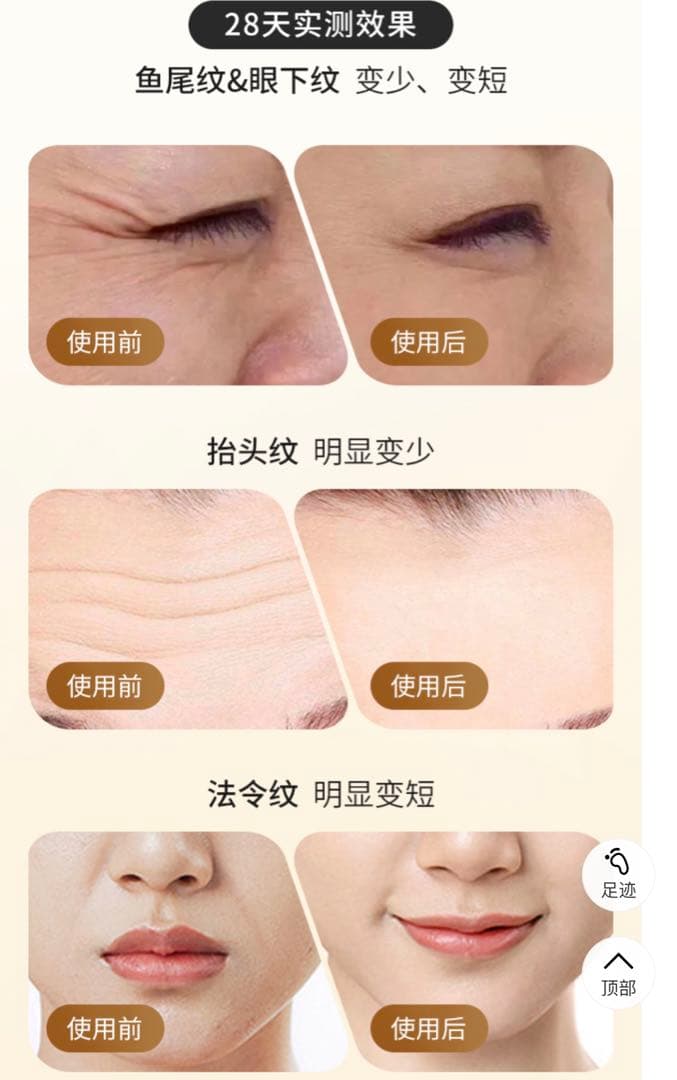
Task: Open the 足迹 browsing history button
Action: [x=618, y=874]
